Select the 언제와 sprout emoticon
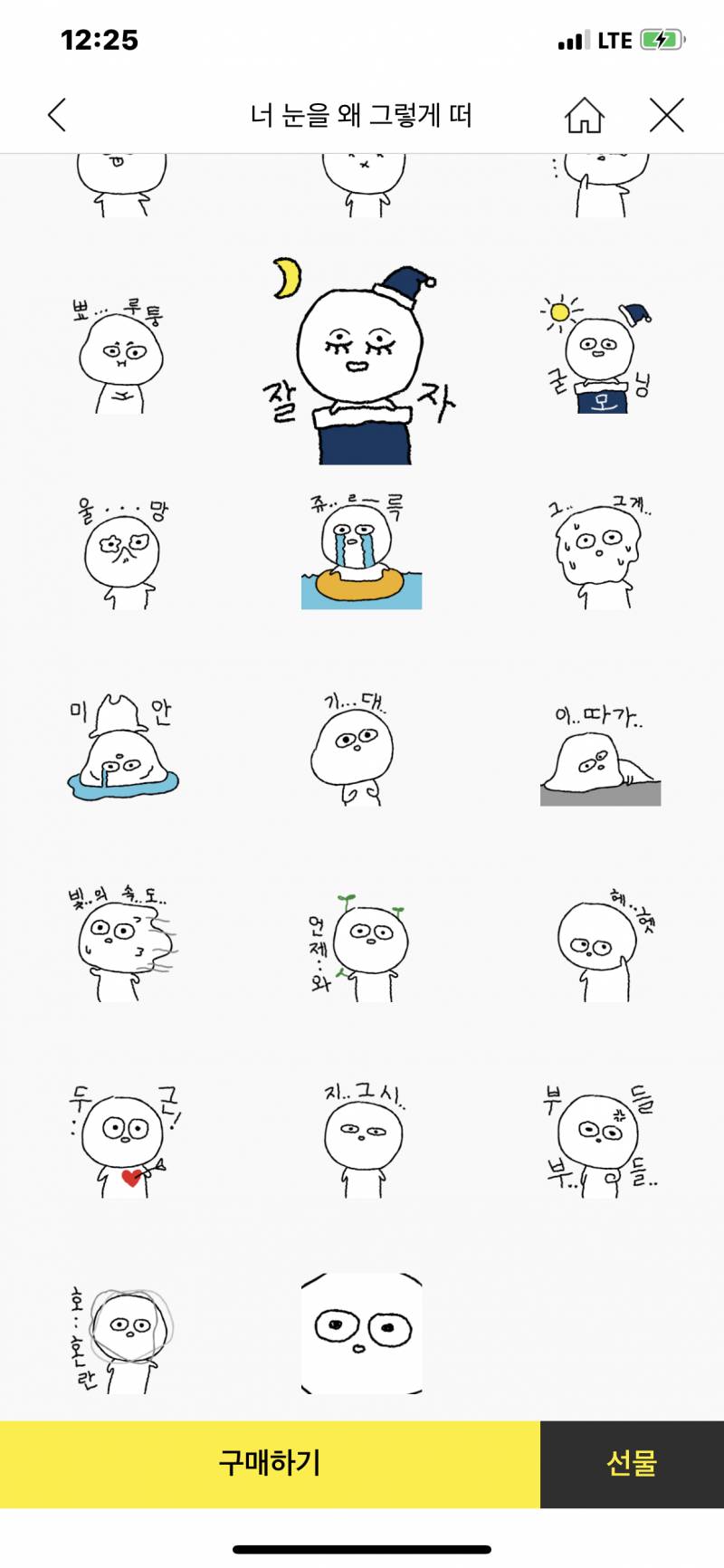The height and width of the screenshot is (1568, 724). pos(361,944)
